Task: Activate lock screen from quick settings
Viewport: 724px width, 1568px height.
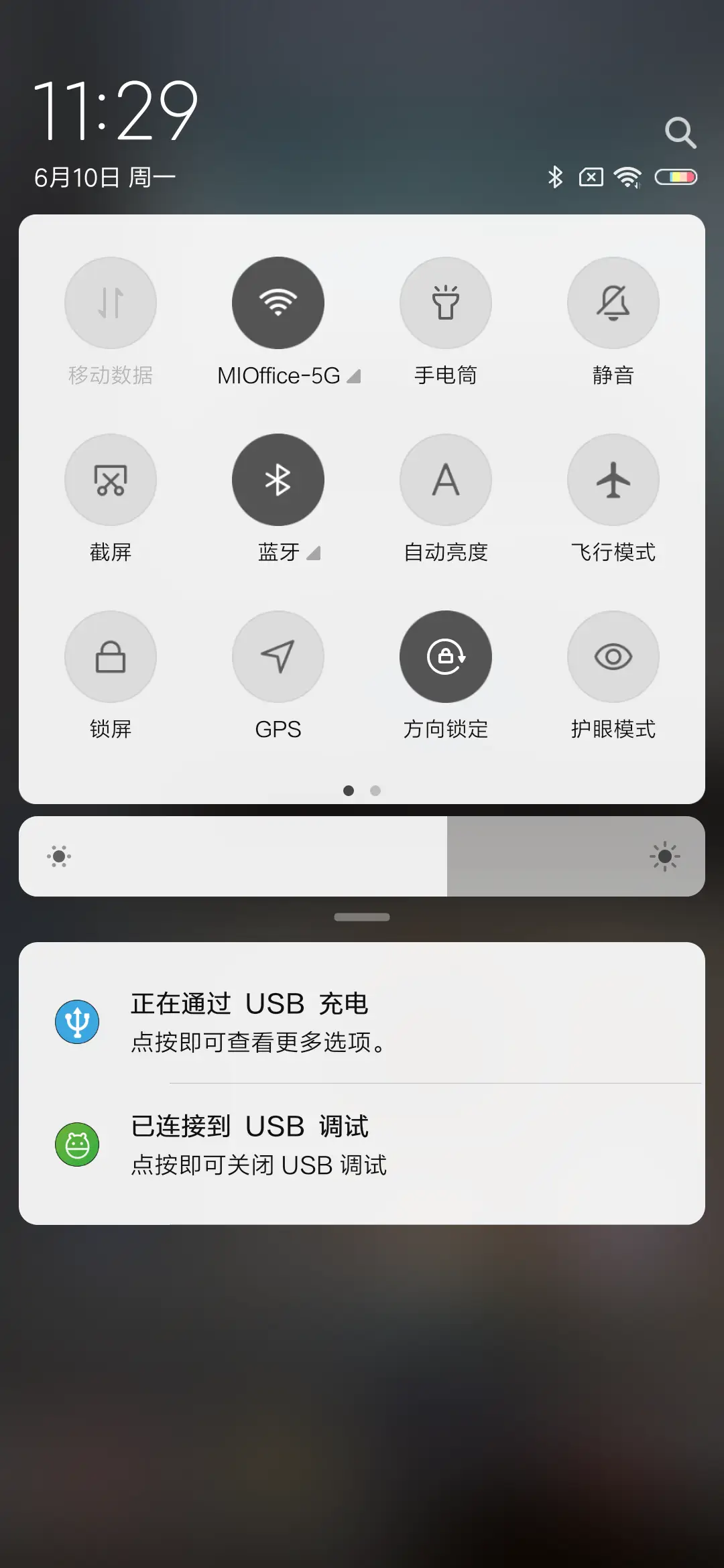Action: 111,657
